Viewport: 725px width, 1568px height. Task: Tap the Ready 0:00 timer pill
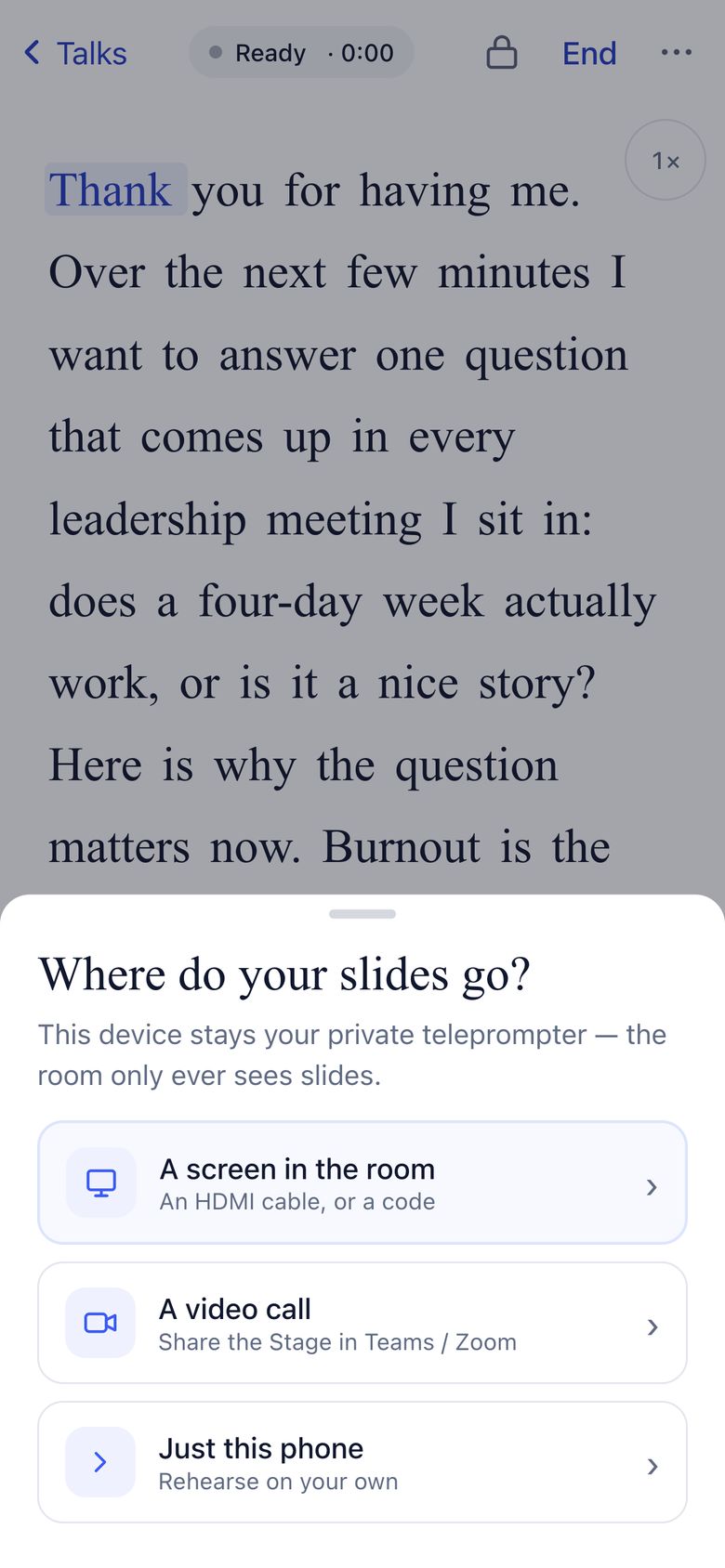[301, 53]
